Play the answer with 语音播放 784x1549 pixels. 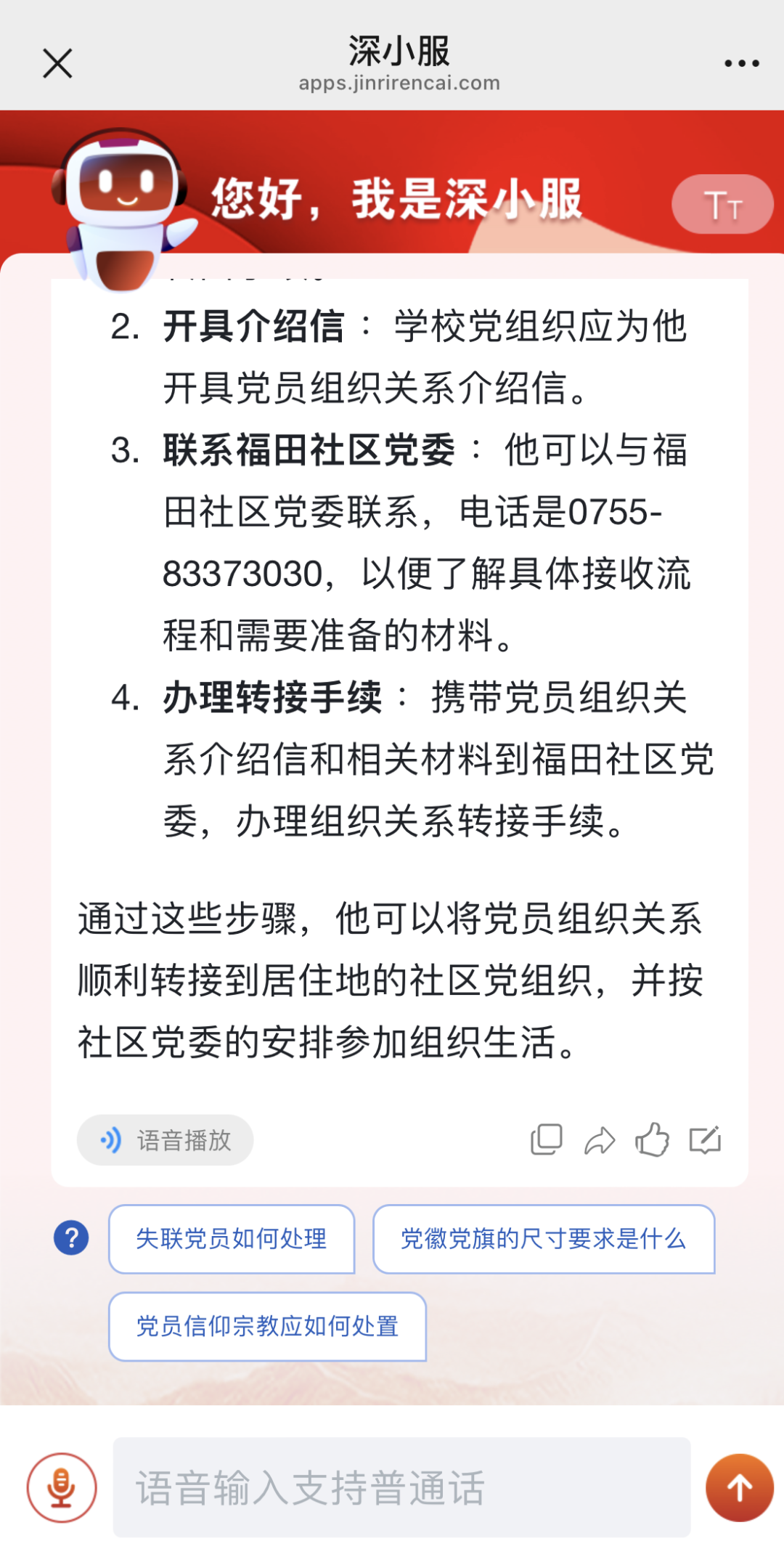click(166, 1140)
